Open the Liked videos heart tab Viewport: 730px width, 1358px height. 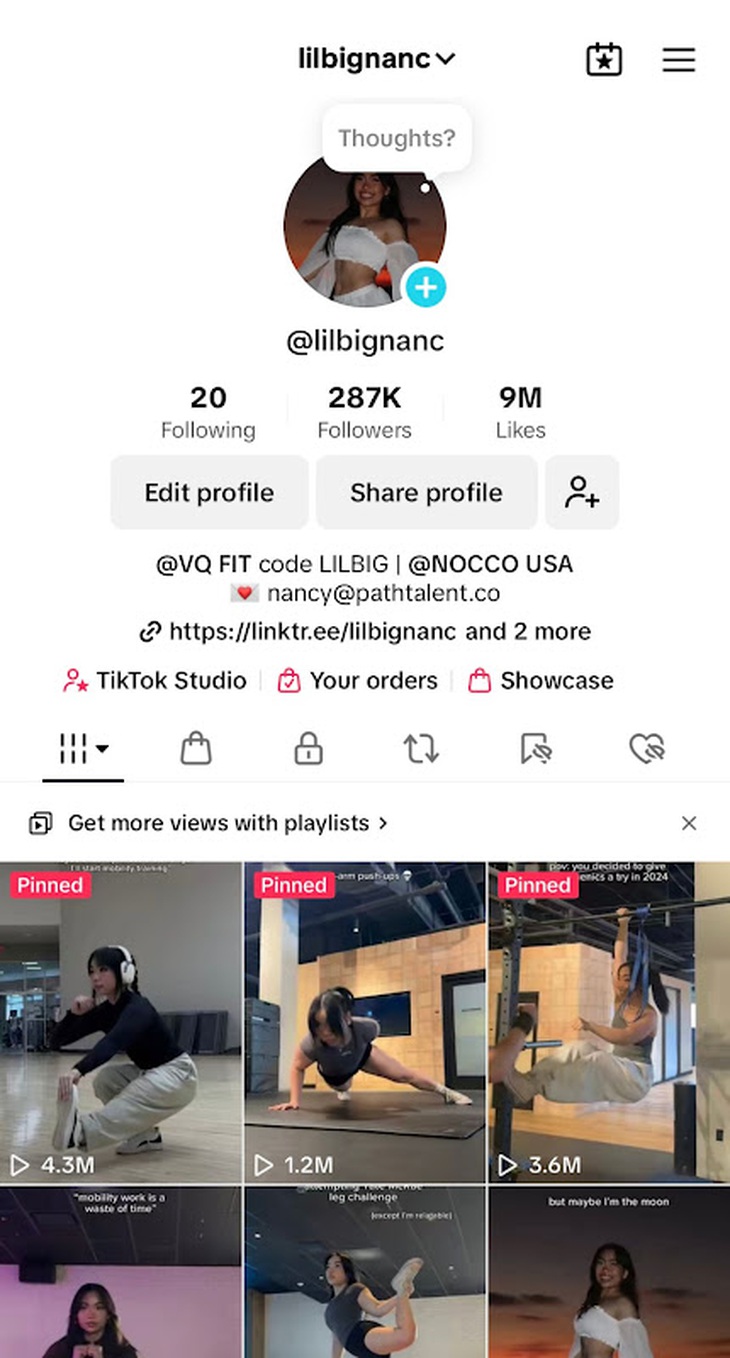[x=647, y=748]
